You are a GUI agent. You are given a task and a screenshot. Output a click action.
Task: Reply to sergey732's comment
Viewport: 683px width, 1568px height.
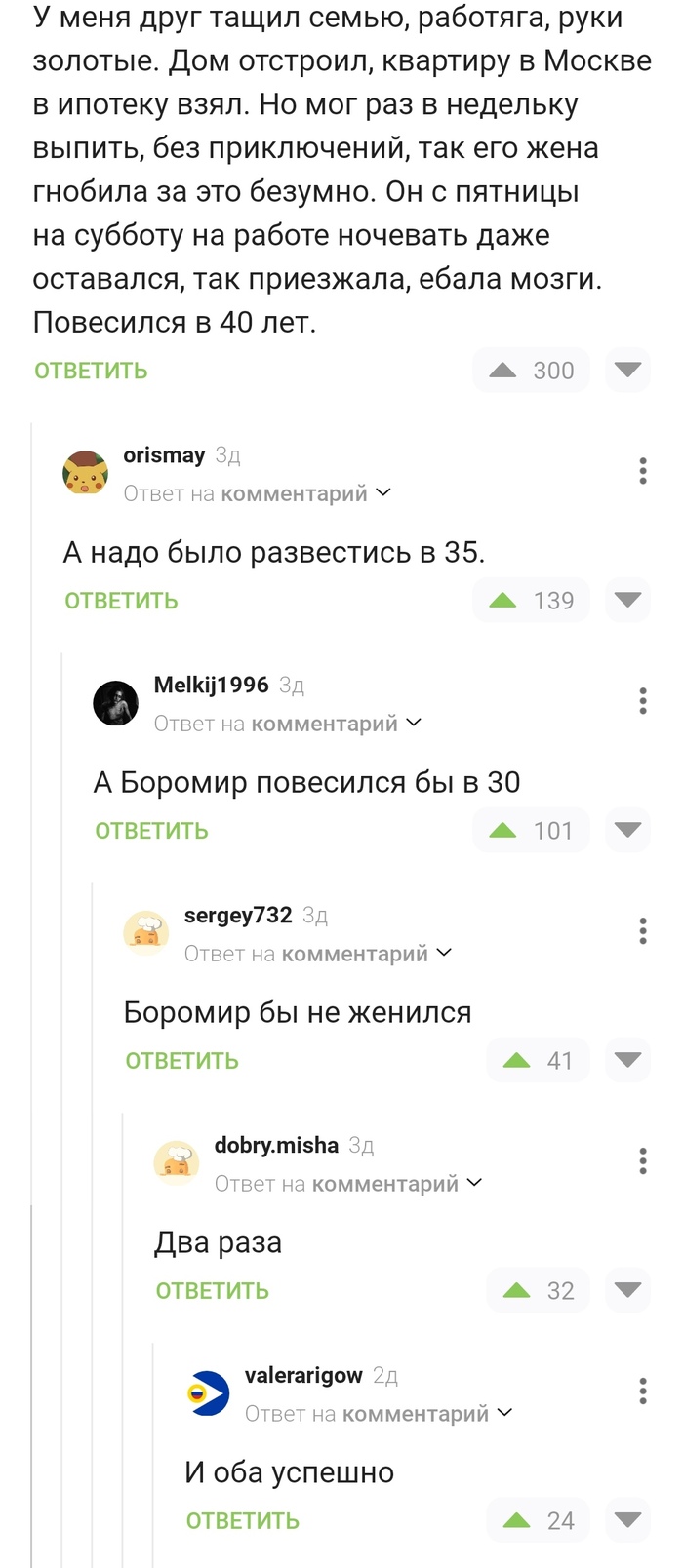[x=181, y=1061]
